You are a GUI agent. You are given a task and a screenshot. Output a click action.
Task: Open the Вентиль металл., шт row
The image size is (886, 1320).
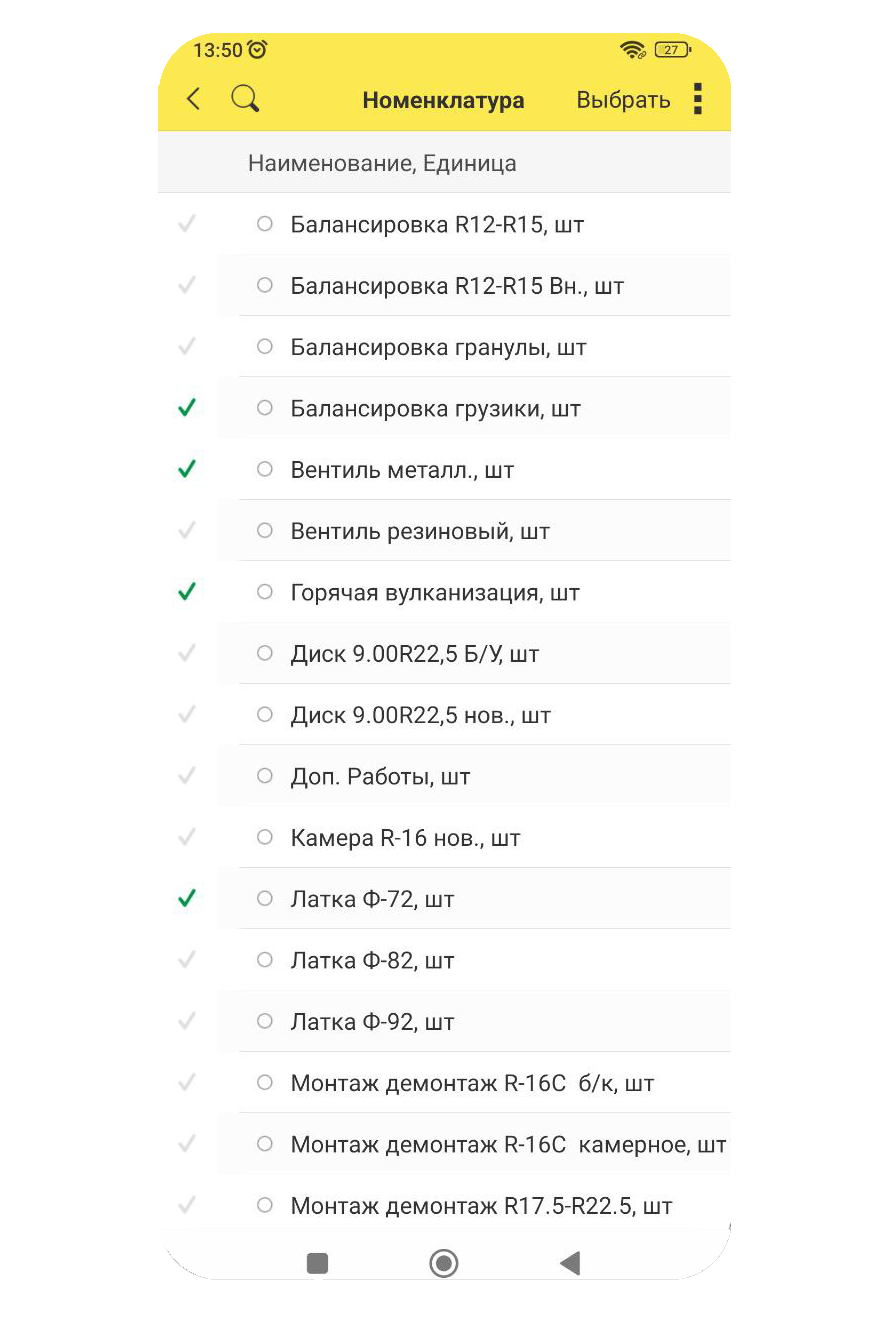(402, 470)
